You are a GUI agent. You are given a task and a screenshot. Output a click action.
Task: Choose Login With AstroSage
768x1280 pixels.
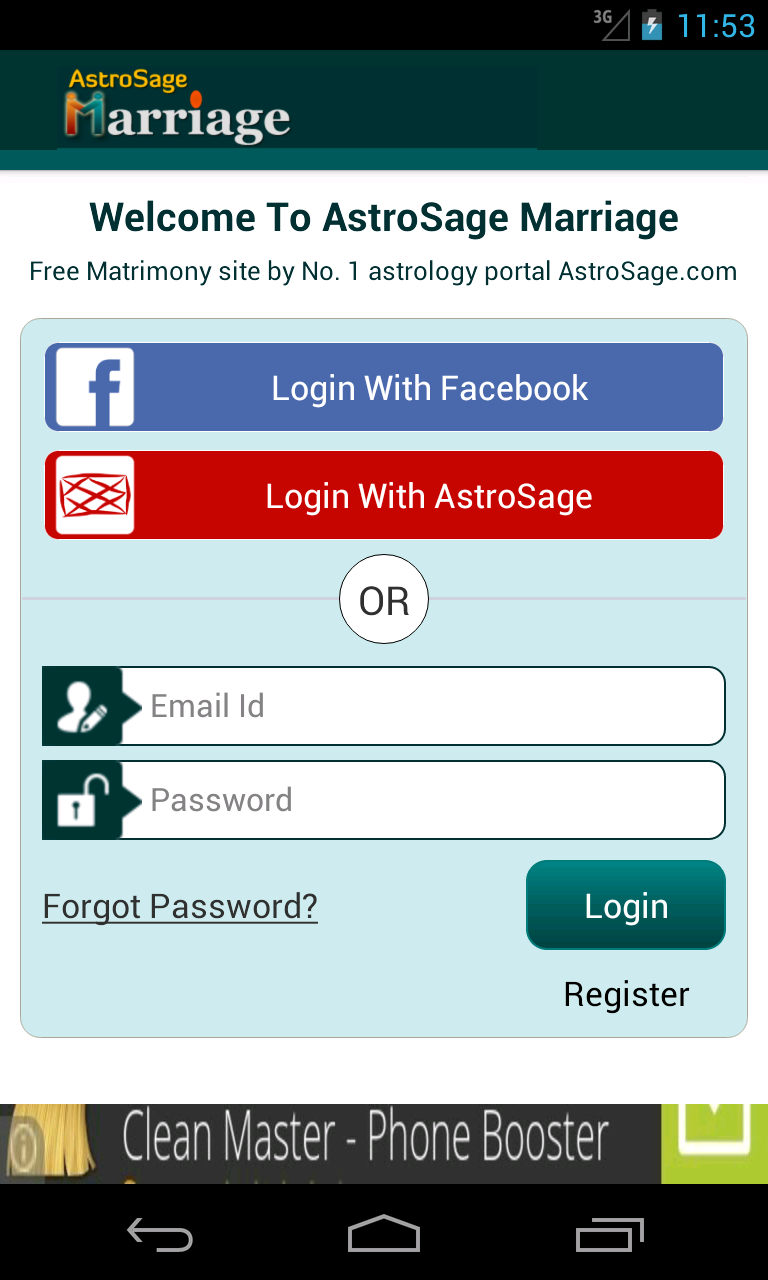[x=384, y=496]
